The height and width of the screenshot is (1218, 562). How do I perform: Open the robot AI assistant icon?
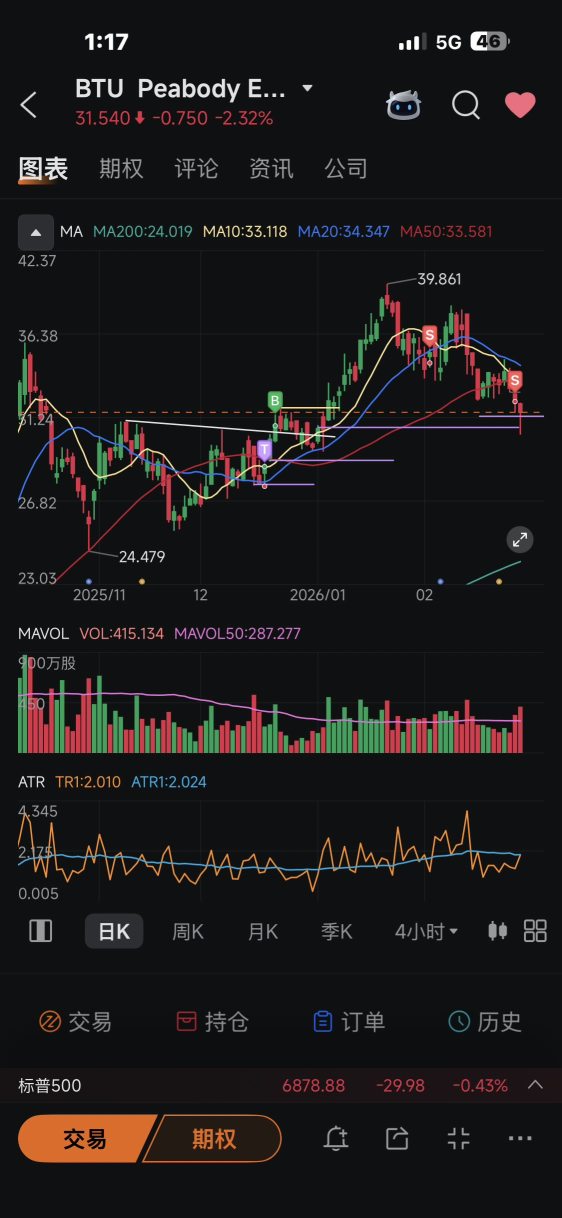pyautogui.click(x=403, y=105)
